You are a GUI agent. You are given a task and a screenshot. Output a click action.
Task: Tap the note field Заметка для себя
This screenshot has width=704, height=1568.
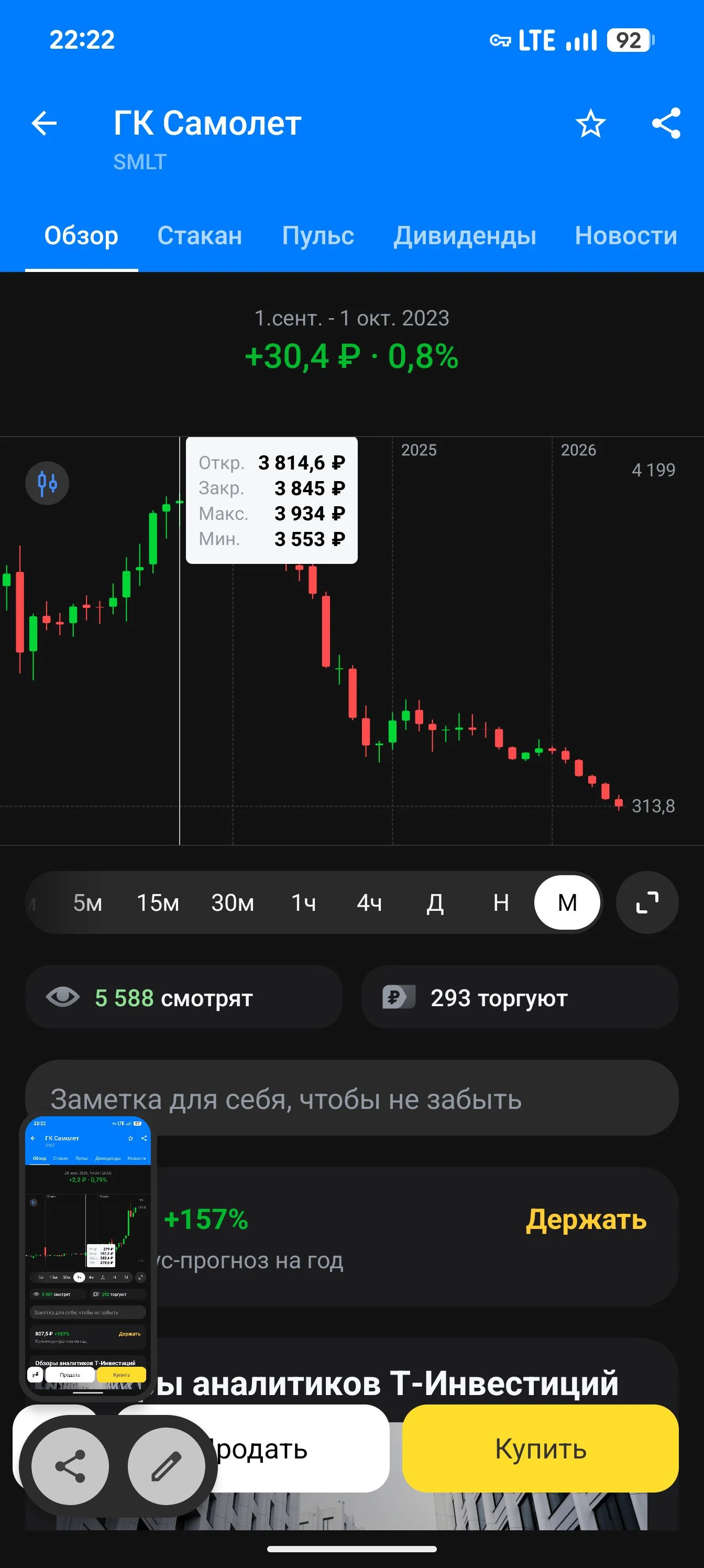pos(351,1098)
